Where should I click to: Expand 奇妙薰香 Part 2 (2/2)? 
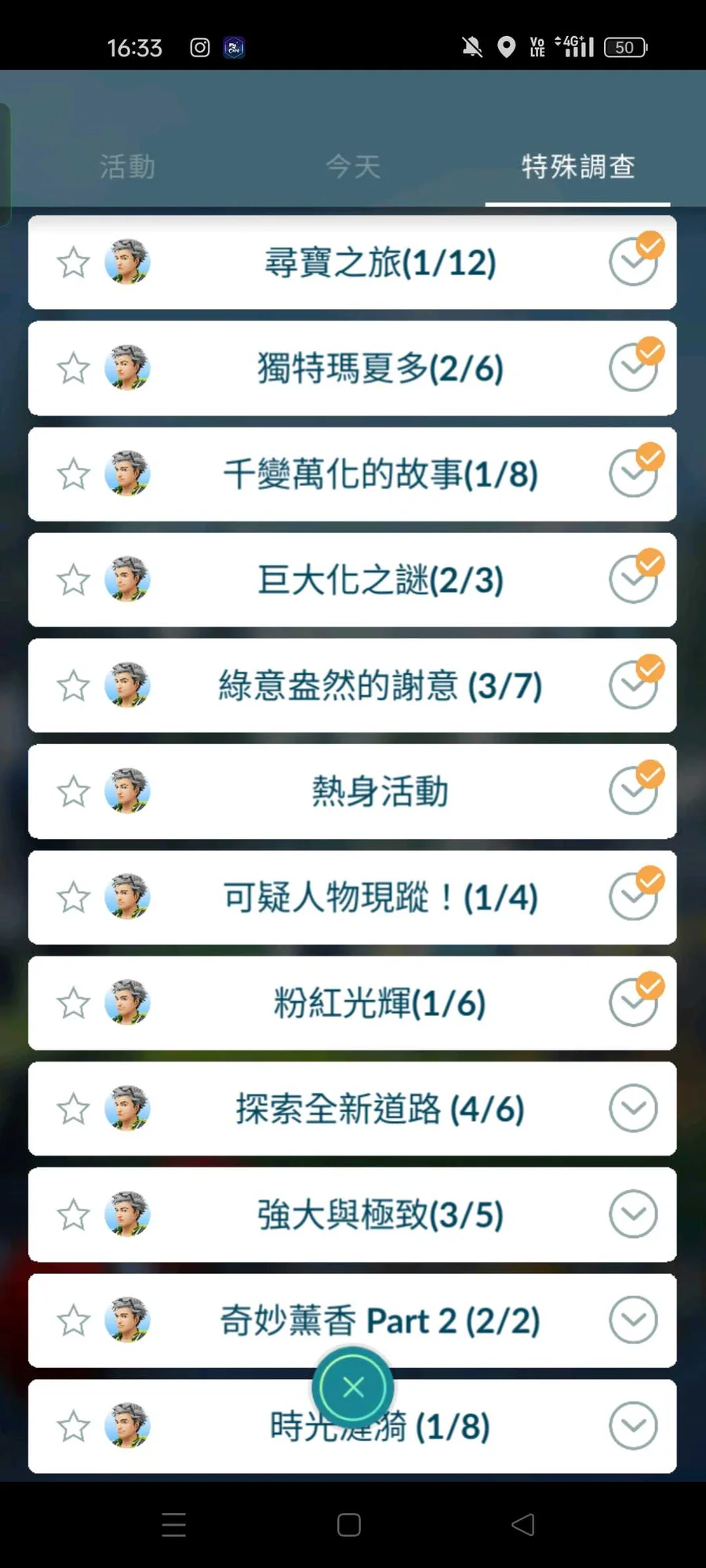pos(633,1320)
